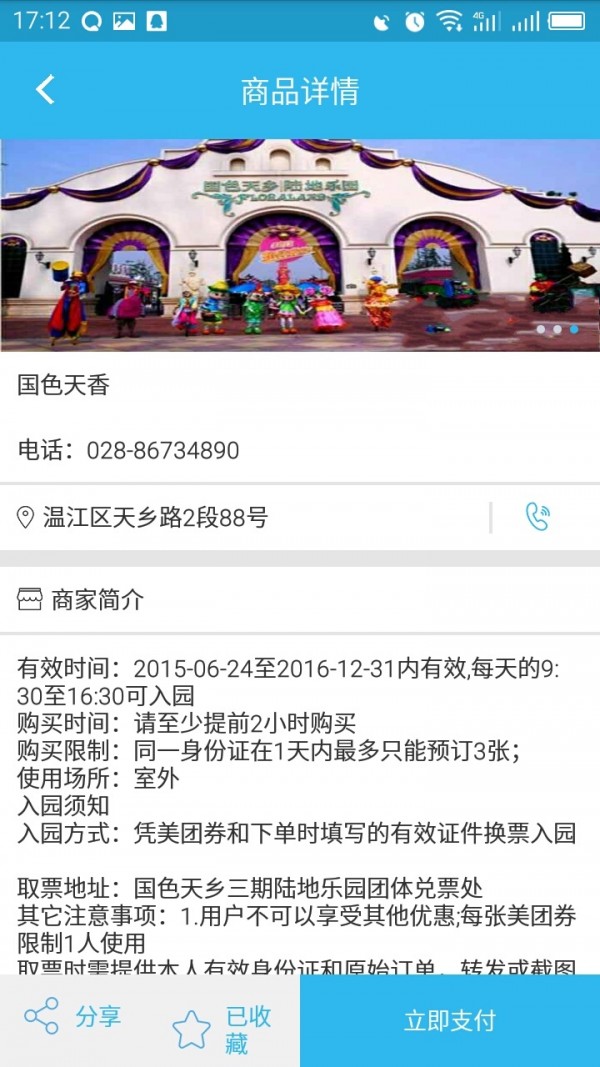Tap 立即支付 to pay now
The image size is (600, 1067).
click(449, 1020)
